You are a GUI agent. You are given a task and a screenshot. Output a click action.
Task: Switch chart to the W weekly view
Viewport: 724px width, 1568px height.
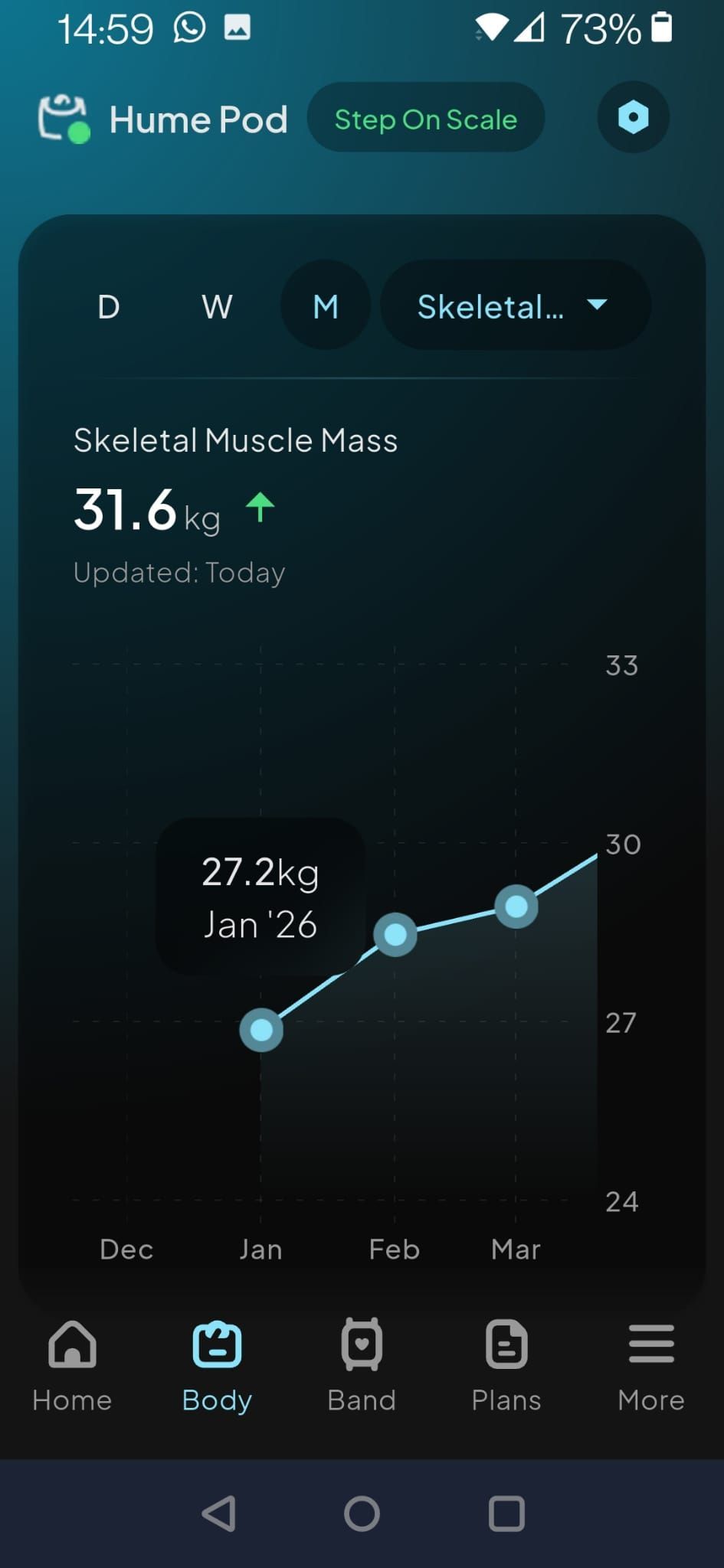click(218, 306)
